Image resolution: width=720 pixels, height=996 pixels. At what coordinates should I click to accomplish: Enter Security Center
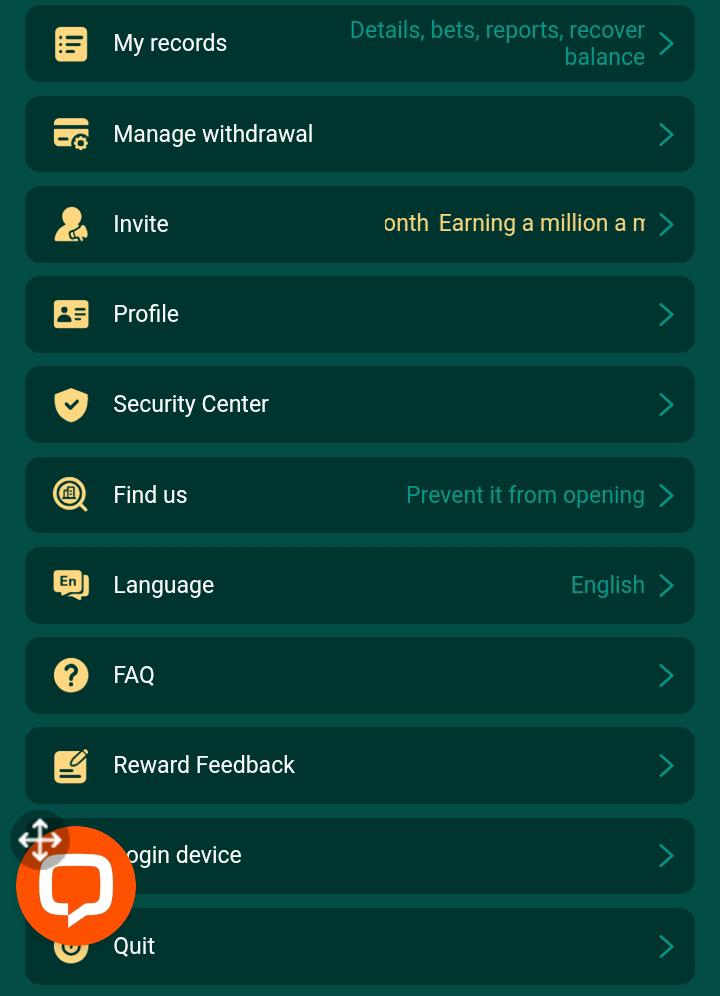[360, 404]
